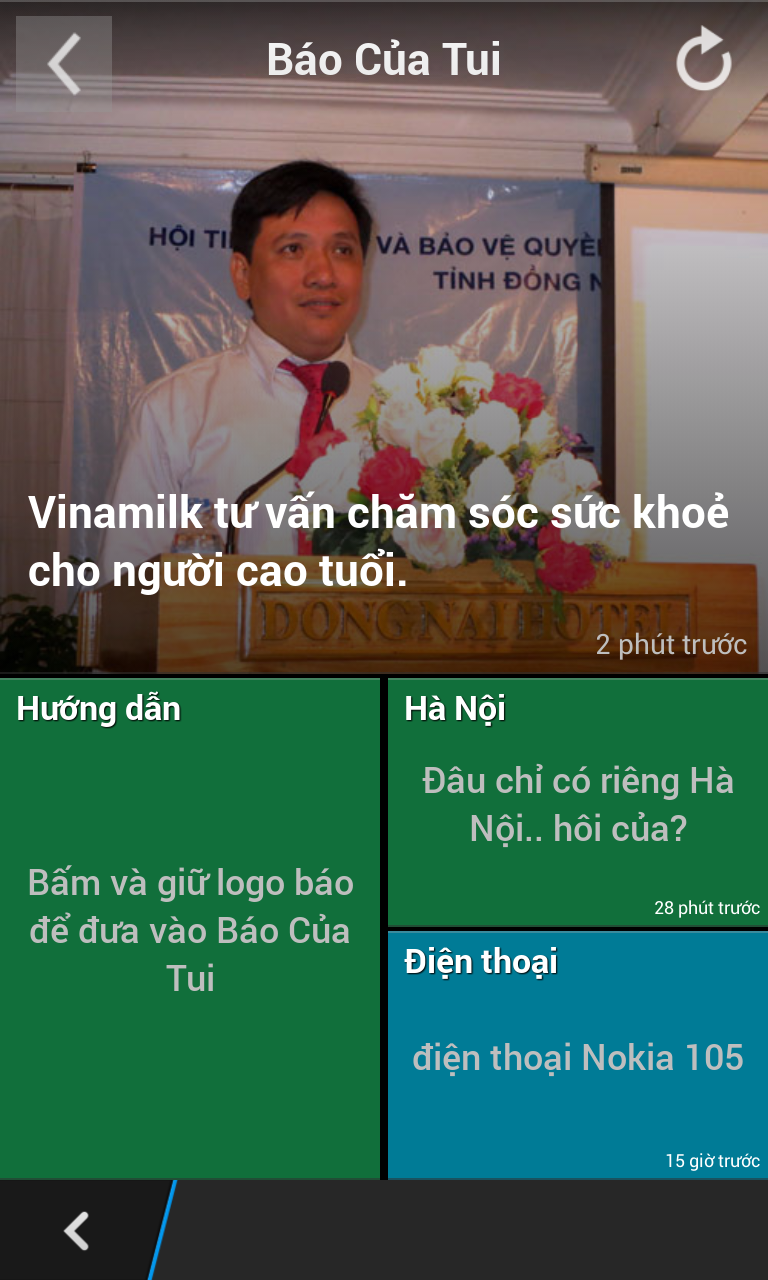The image size is (768, 1280).
Task: Open the Điện thoại Nokia 105 tile
Action: 578,1056
